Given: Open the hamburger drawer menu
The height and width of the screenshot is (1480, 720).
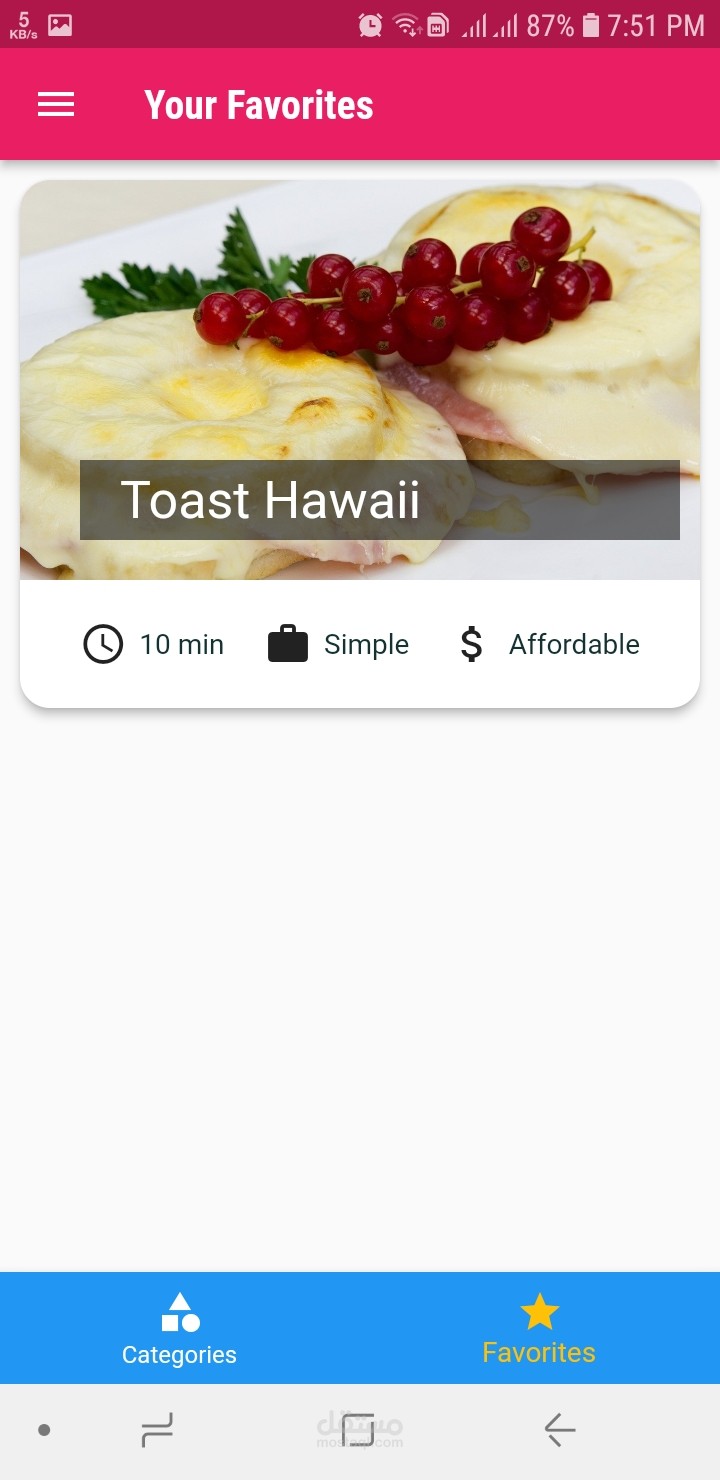Looking at the screenshot, I should click(x=56, y=105).
